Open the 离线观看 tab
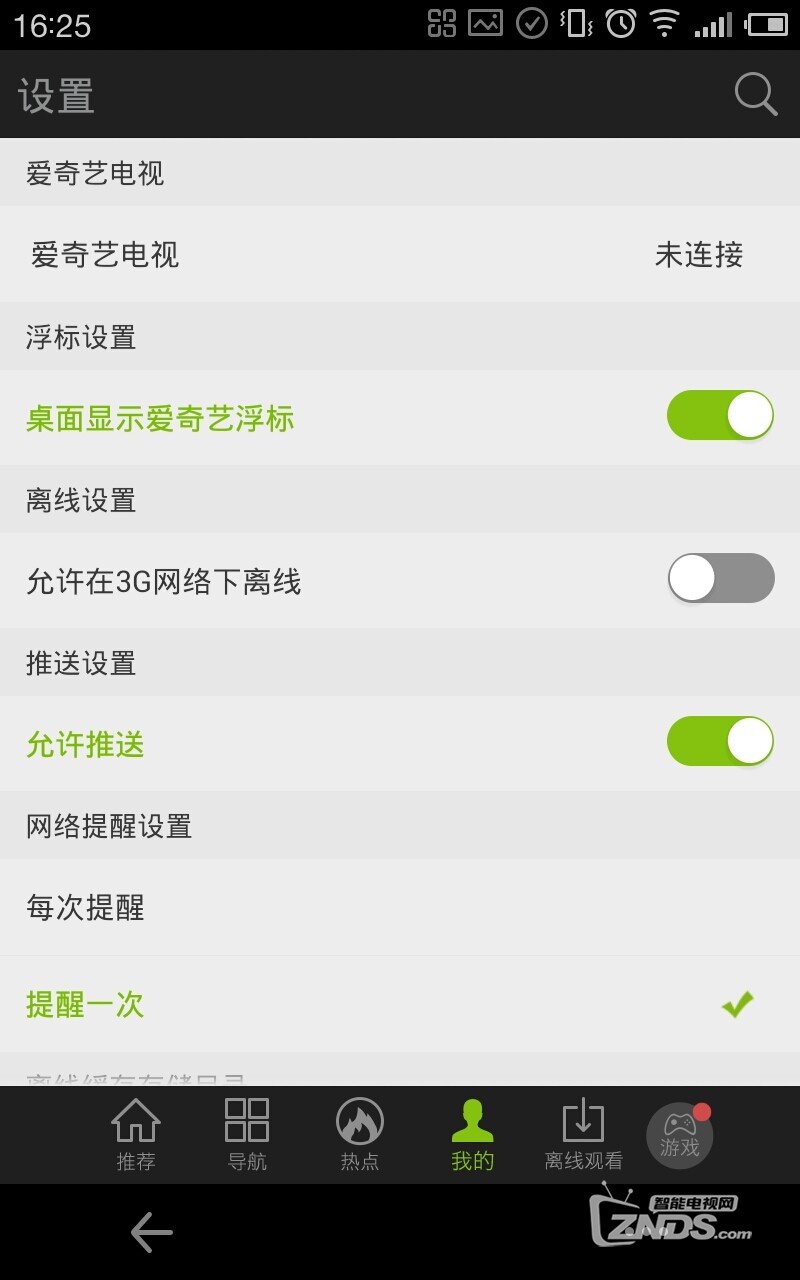Viewport: 800px width, 1280px height. tap(583, 1135)
